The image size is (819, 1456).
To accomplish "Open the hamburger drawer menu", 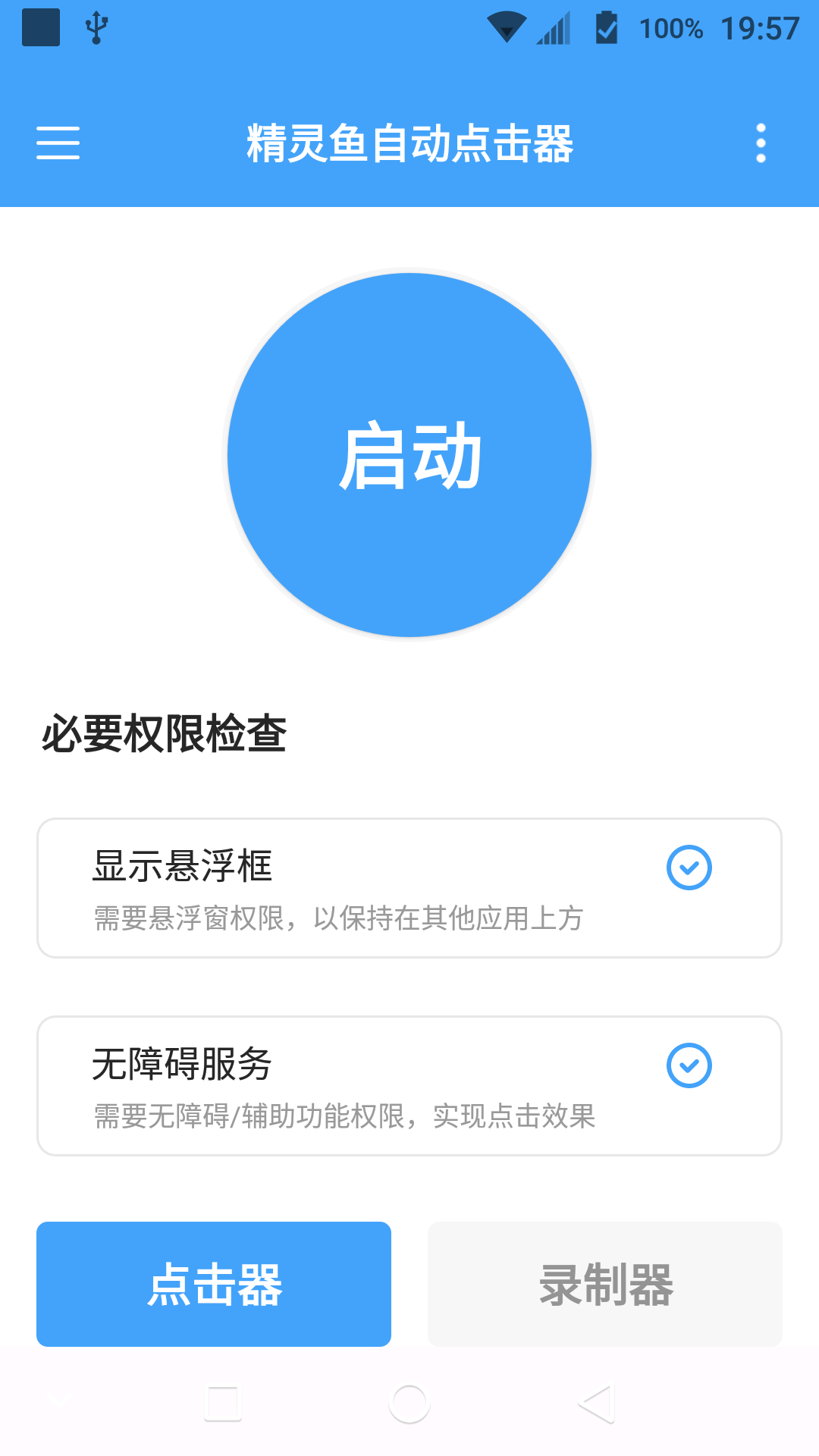I will pyautogui.click(x=58, y=143).
